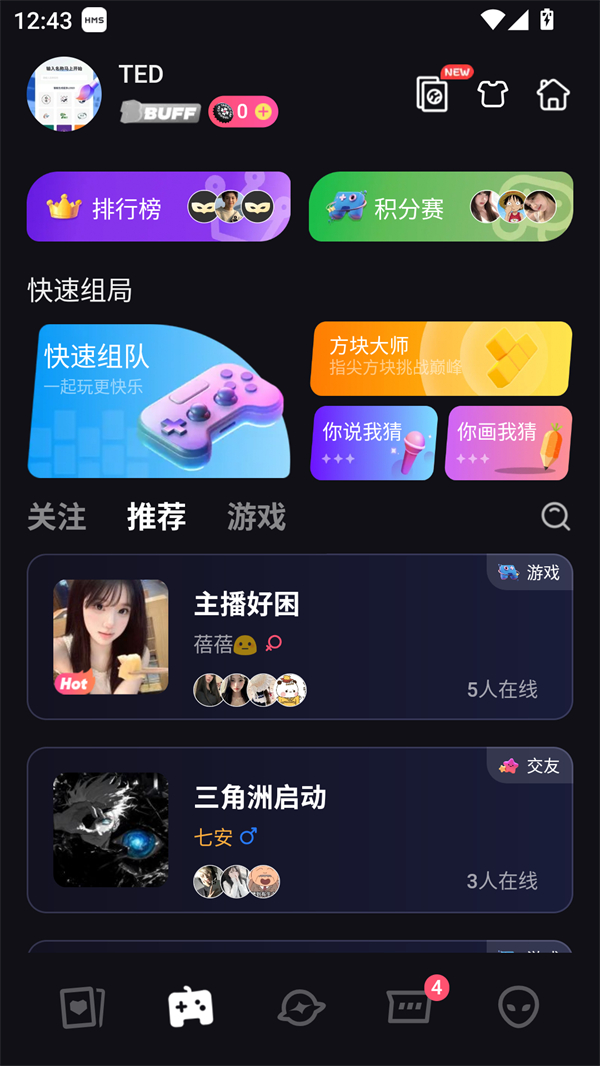Open the house icon in the top bar

click(553, 94)
